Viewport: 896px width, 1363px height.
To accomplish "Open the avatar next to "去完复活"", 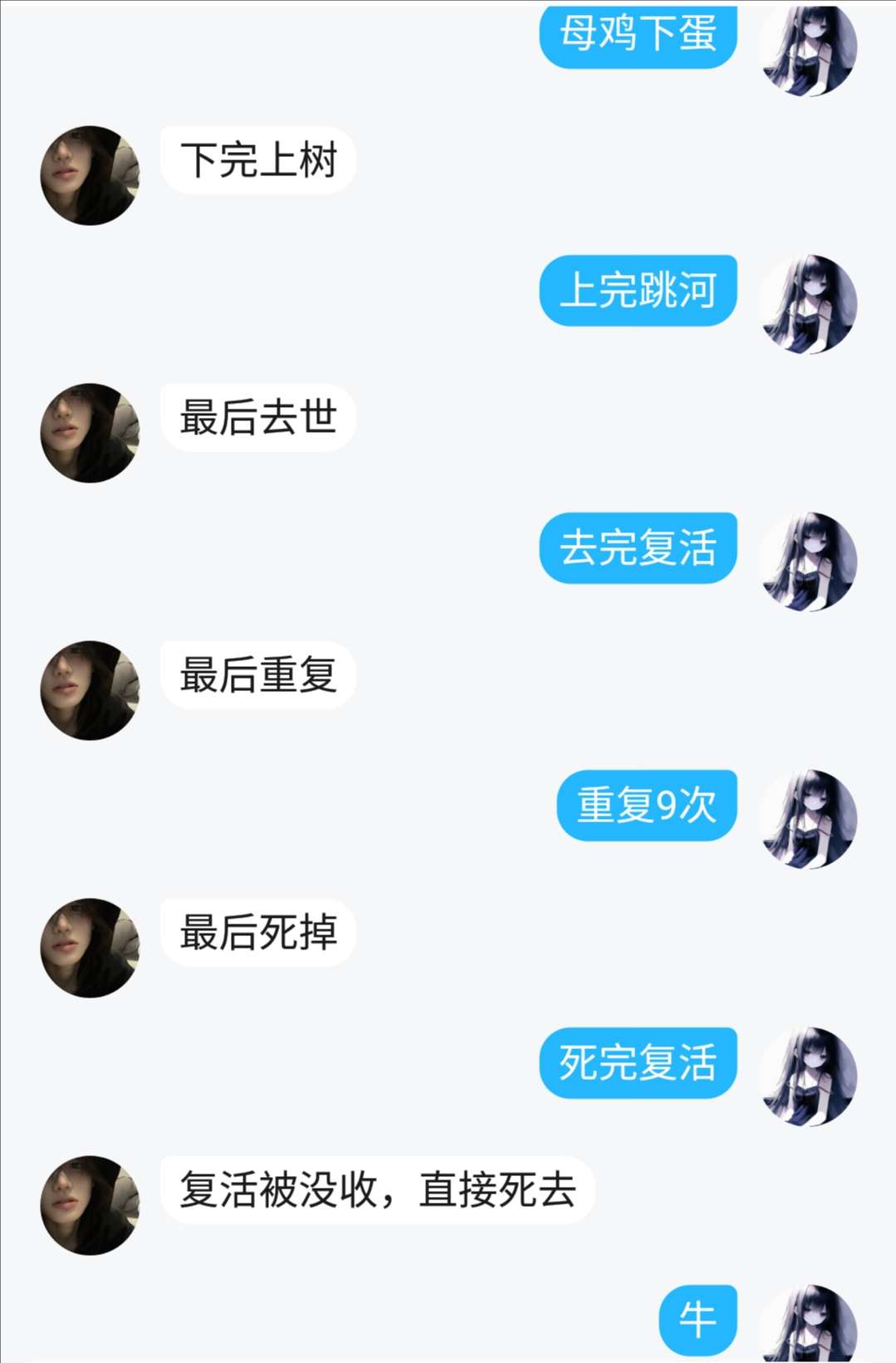I will tap(808, 561).
